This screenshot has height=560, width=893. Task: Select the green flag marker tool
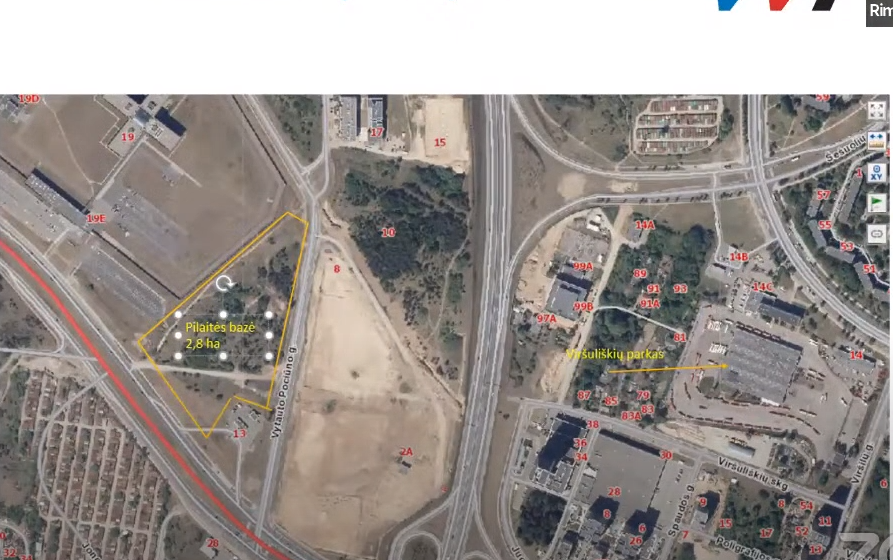tap(877, 202)
